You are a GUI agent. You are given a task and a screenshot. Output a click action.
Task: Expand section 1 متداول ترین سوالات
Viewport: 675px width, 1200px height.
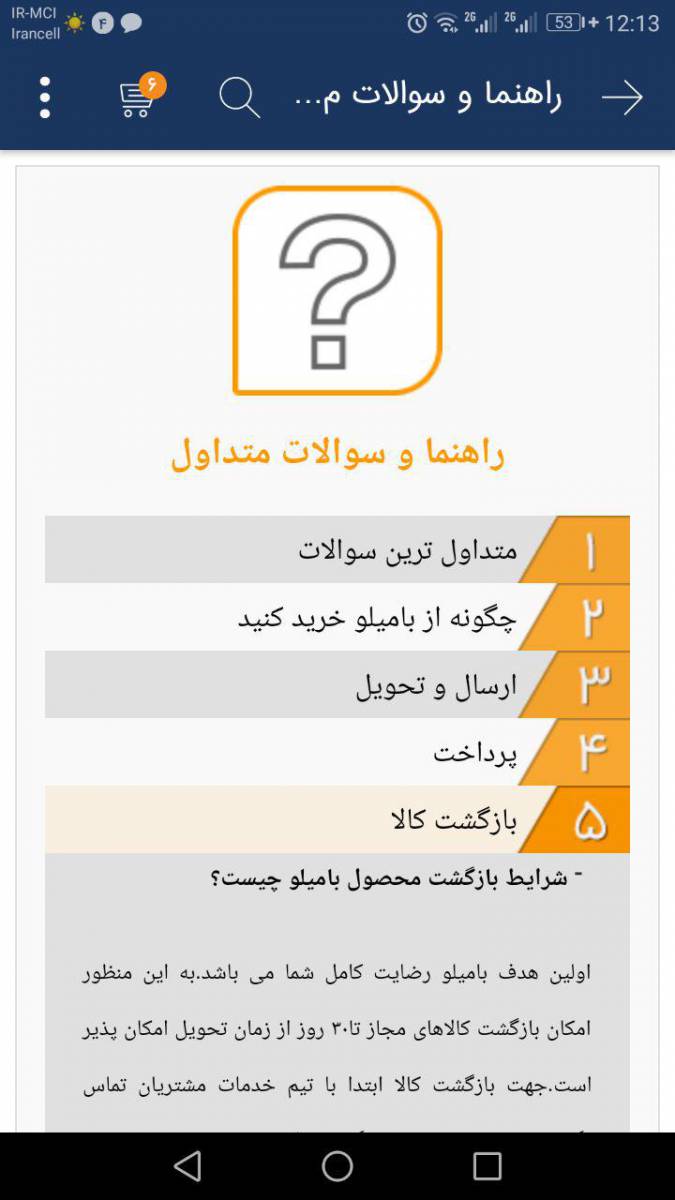tap(337, 550)
